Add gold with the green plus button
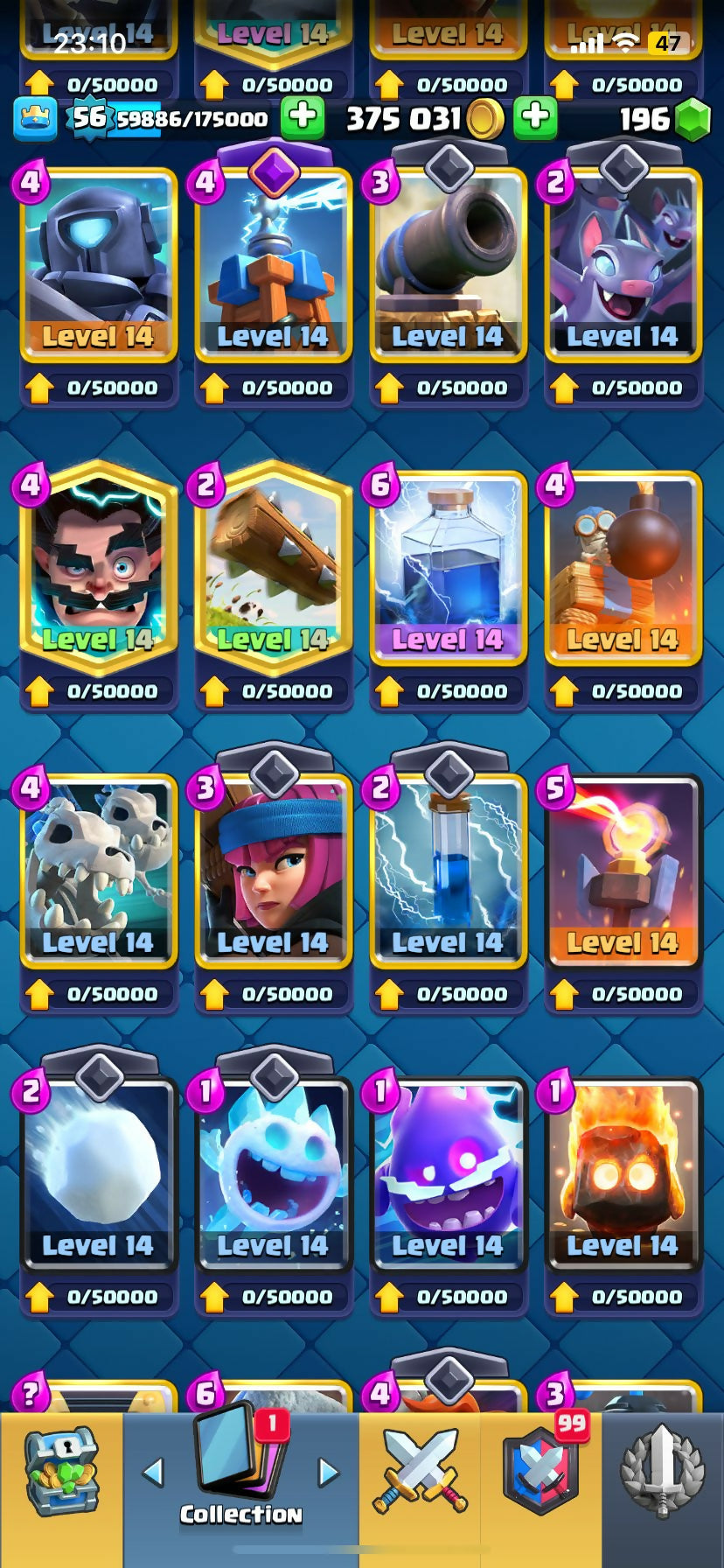The width and height of the screenshot is (724, 1568). pos(535,118)
